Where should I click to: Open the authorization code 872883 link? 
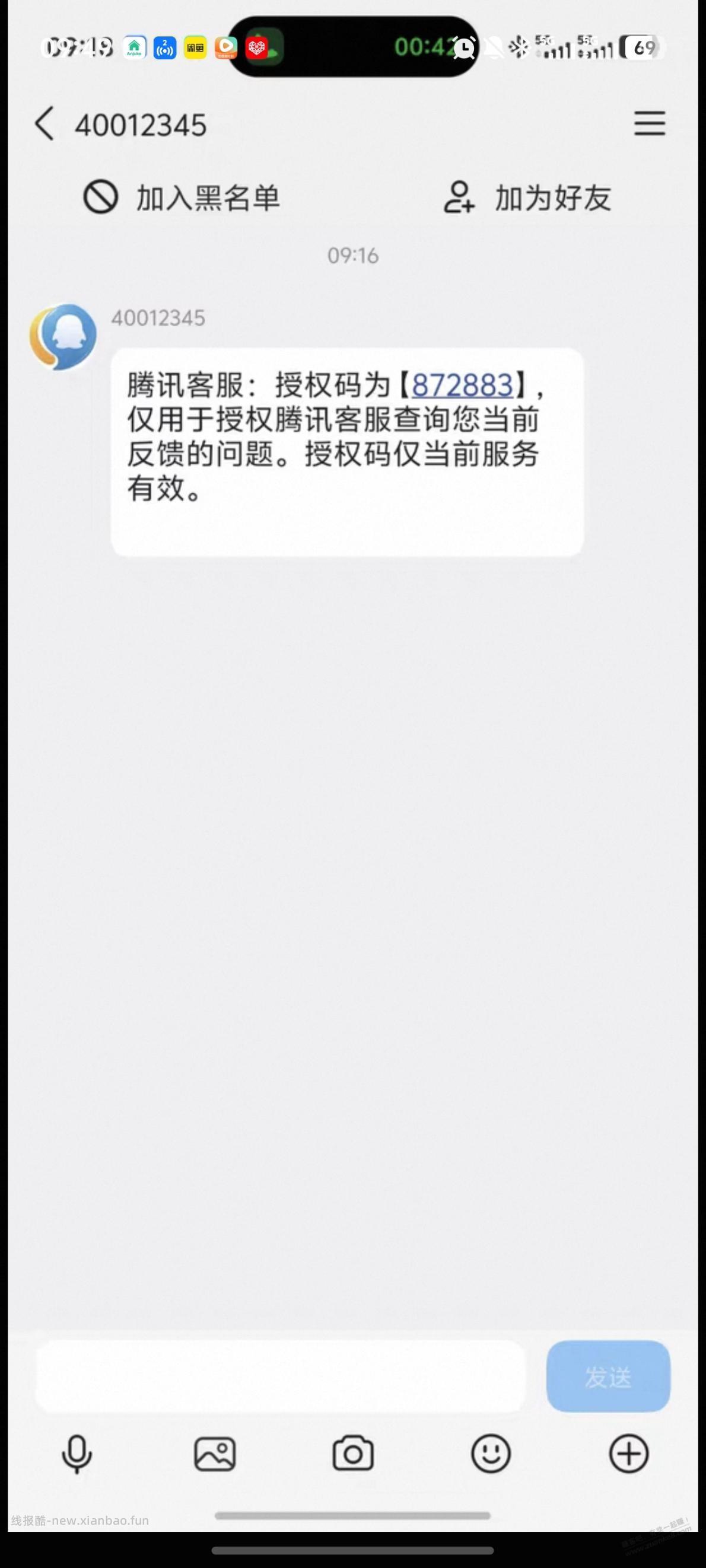click(x=461, y=384)
